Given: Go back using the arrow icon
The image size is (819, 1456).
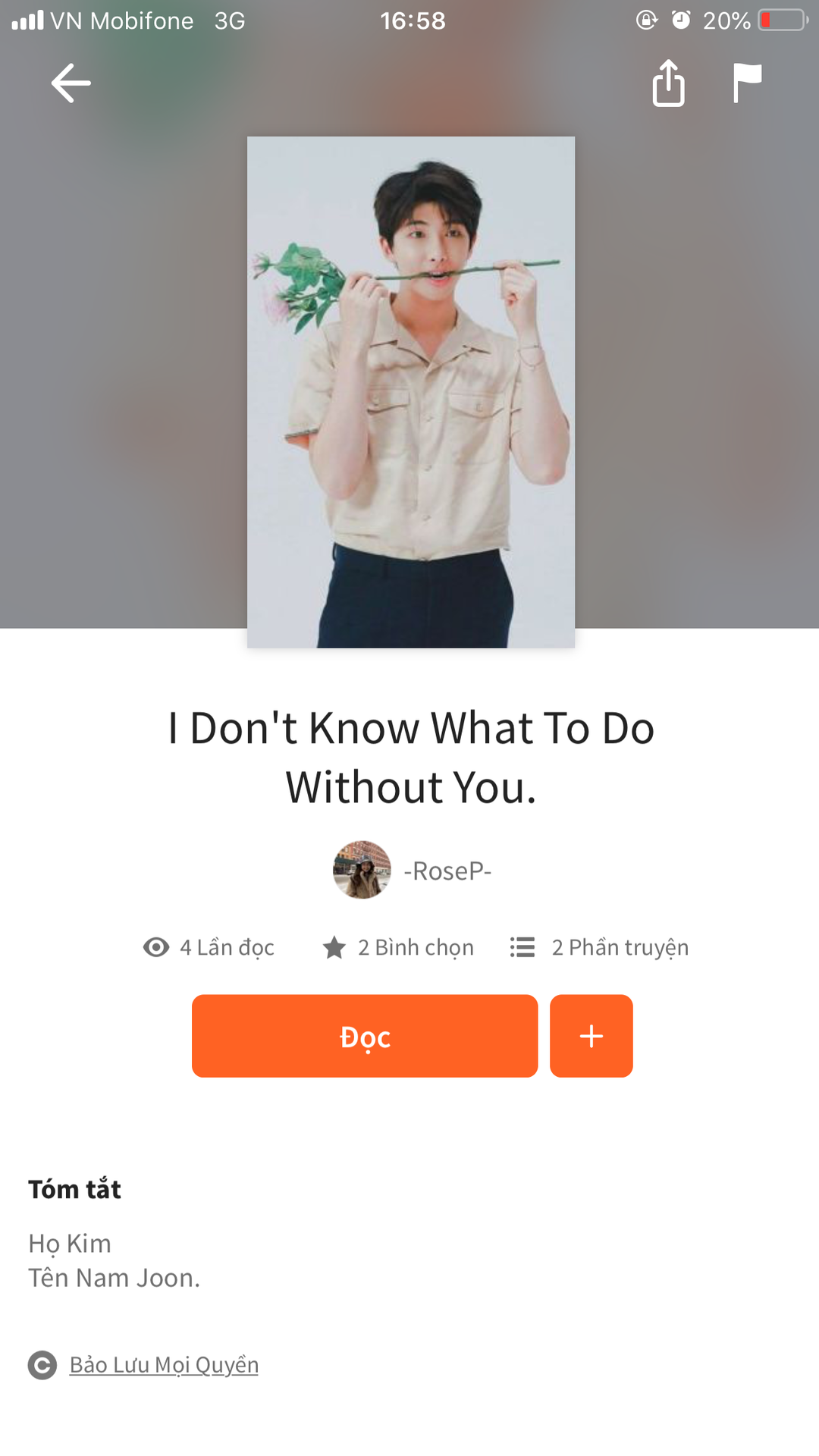Looking at the screenshot, I should click(x=71, y=83).
